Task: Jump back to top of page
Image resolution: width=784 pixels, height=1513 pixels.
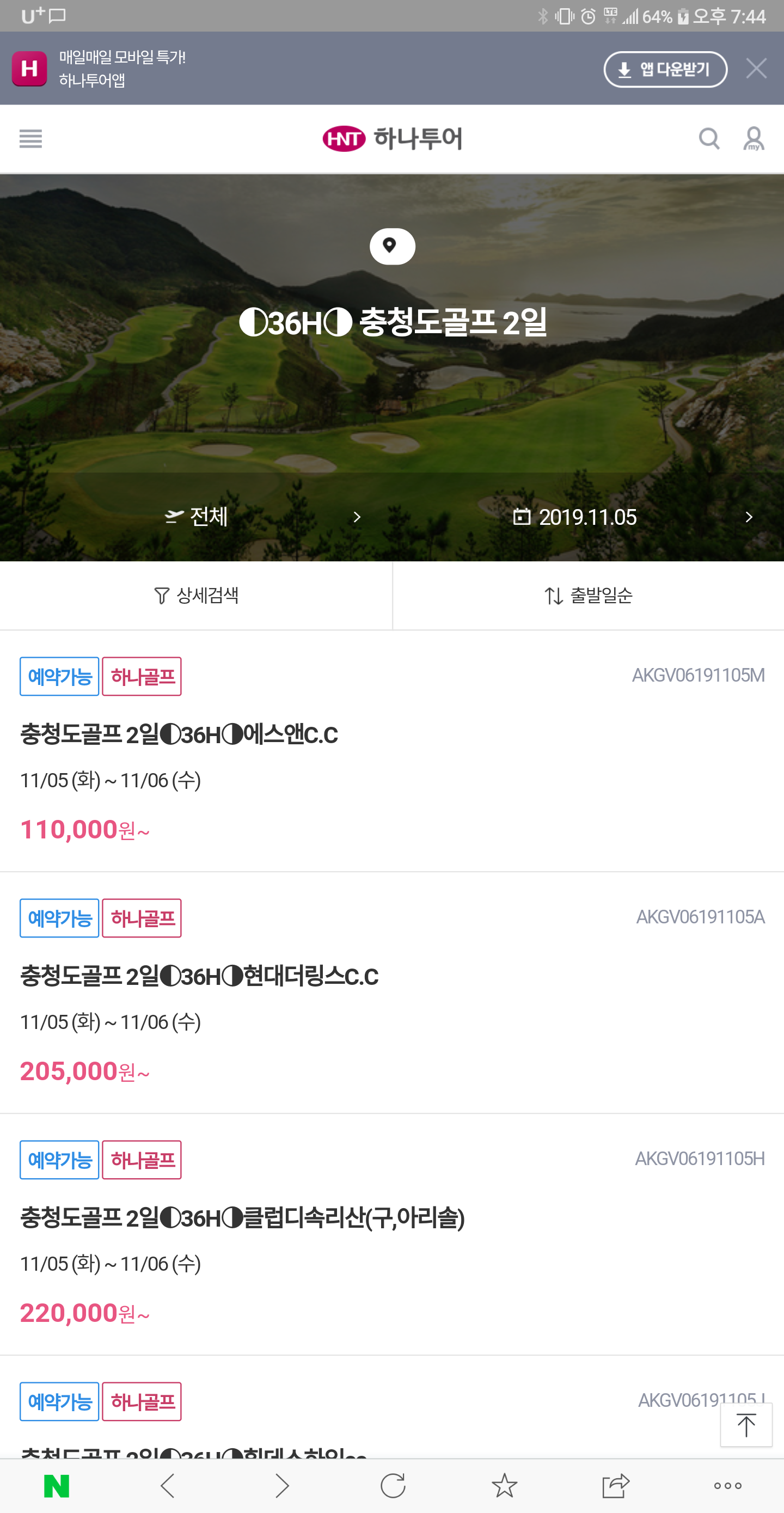Action: [x=746, y=1425]
